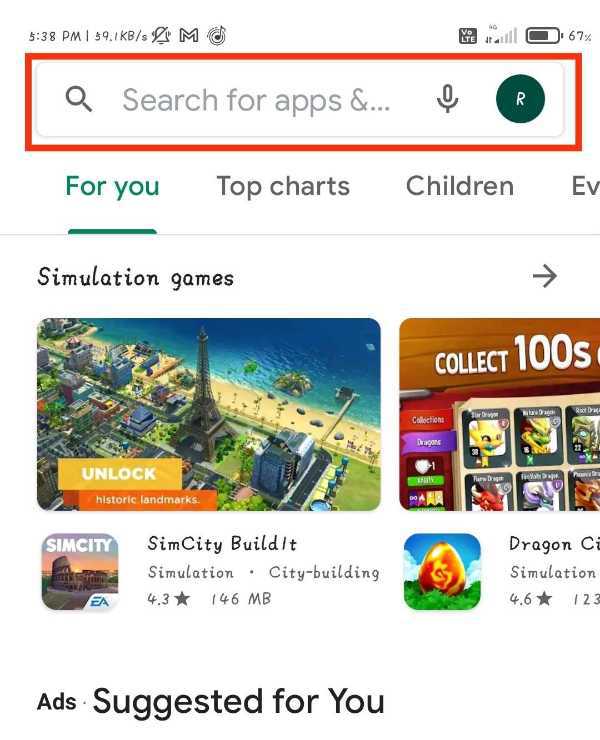The height and width of the screenshot is (740, 600).
Task: Open Simulation games with the arrow
Action: click(544, 276)
